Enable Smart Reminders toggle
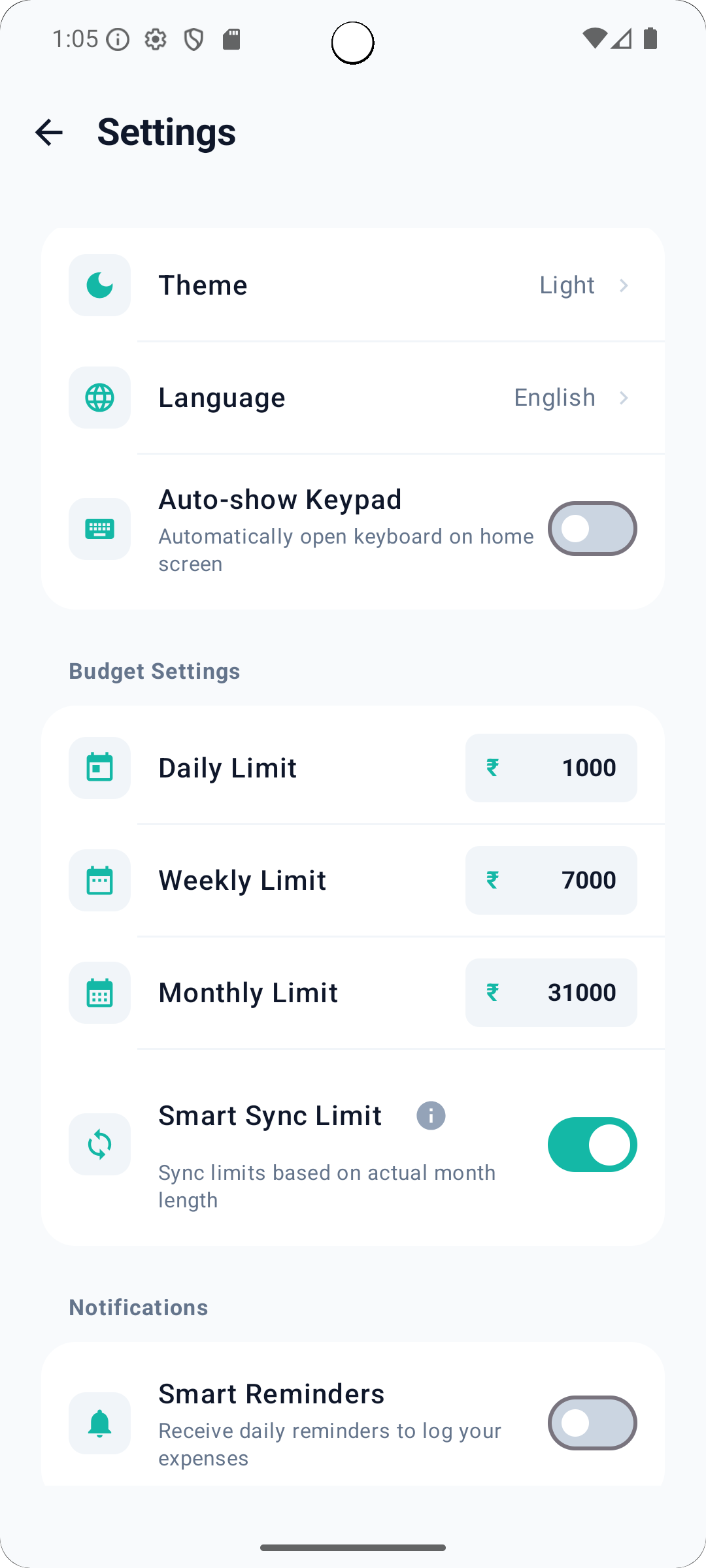Image resolution: width=706 pixels, height=1568 pixels. pyautogui.click(x=592, y=1423)
